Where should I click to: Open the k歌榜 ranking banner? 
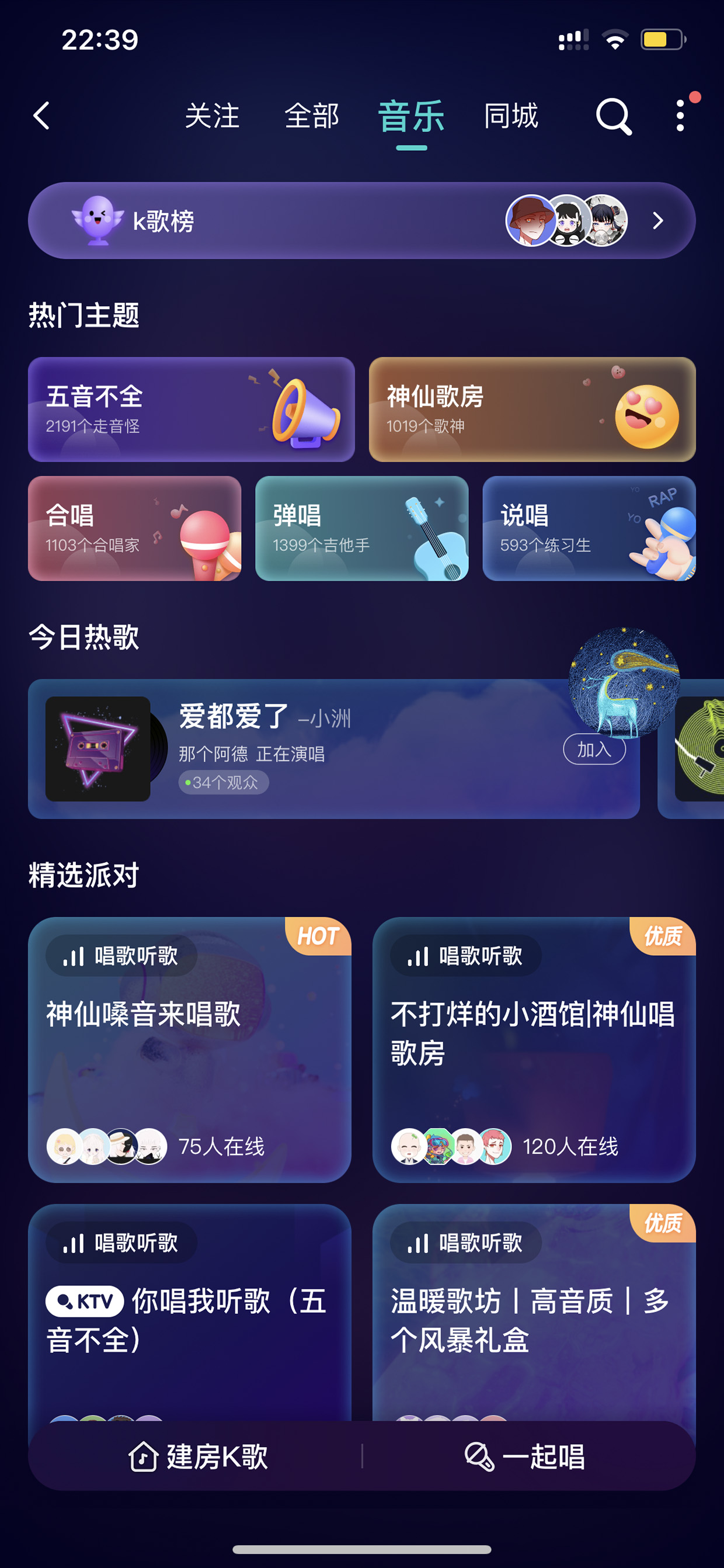coord(361,220)
